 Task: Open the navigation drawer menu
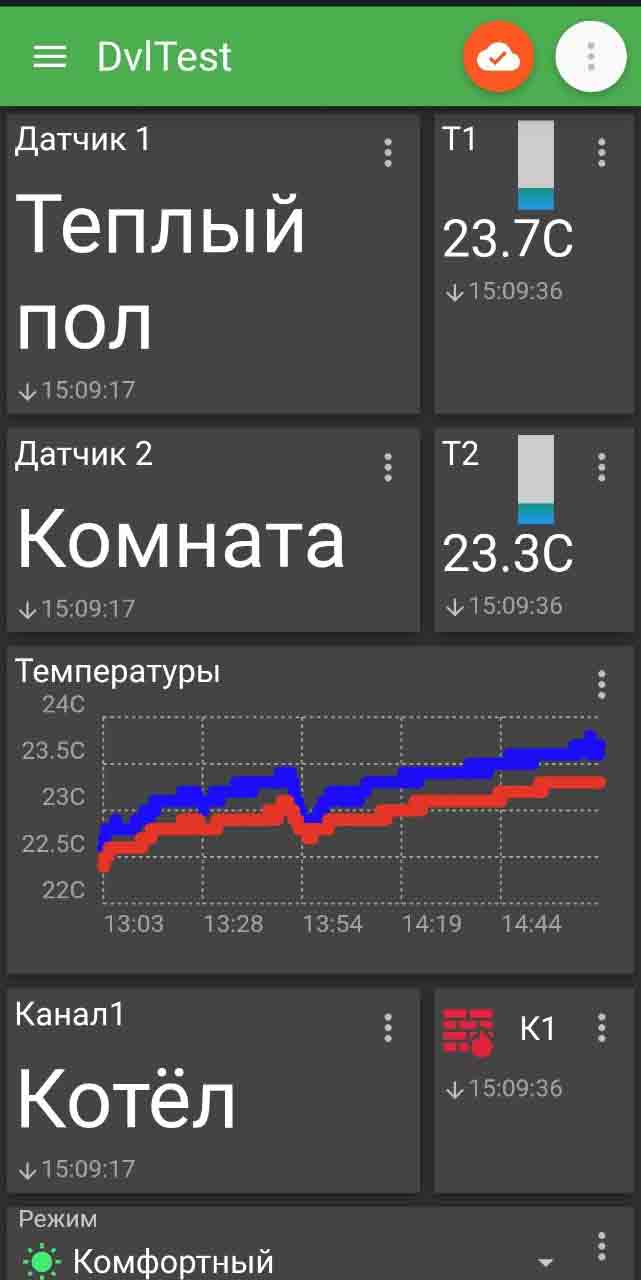coord(50,57)
